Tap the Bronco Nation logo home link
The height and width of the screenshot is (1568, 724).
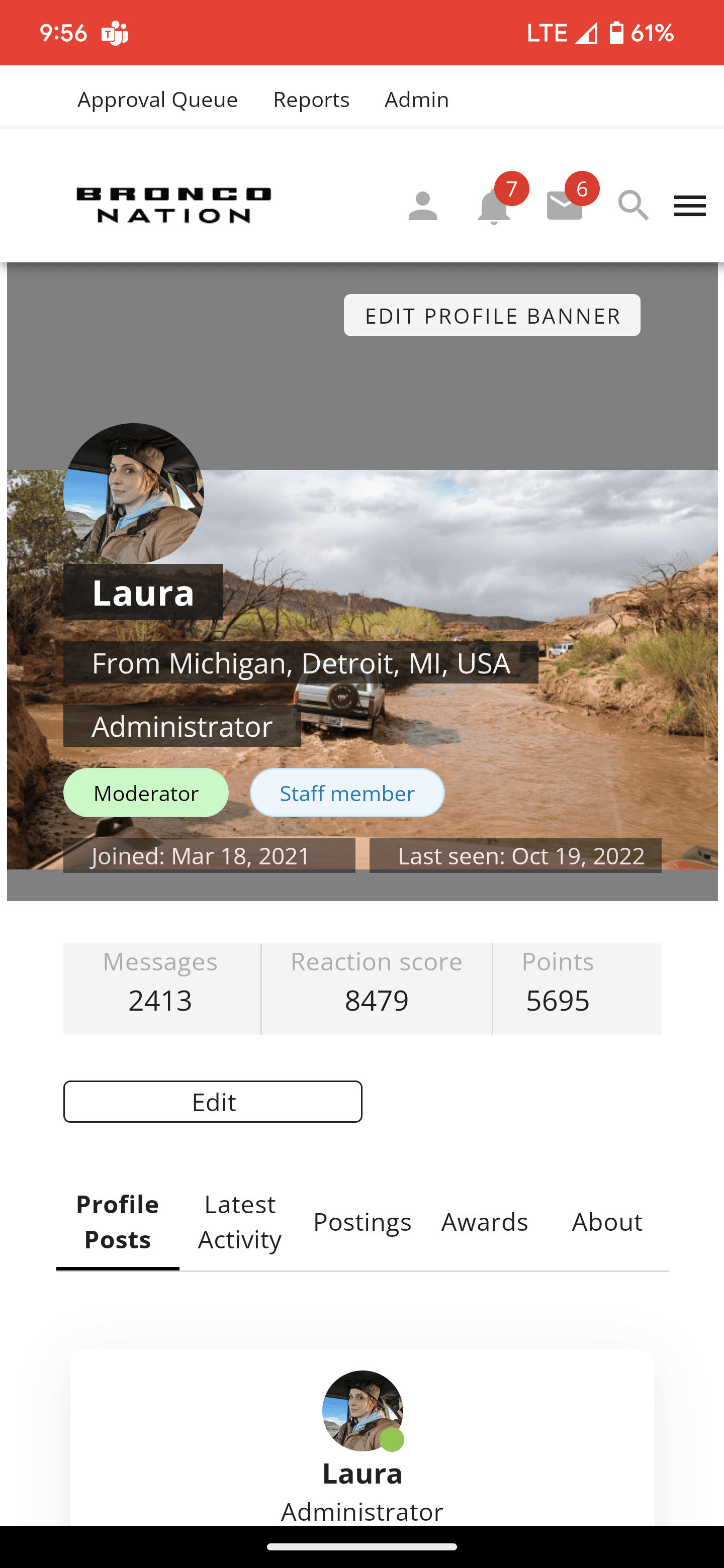(173, 205)
